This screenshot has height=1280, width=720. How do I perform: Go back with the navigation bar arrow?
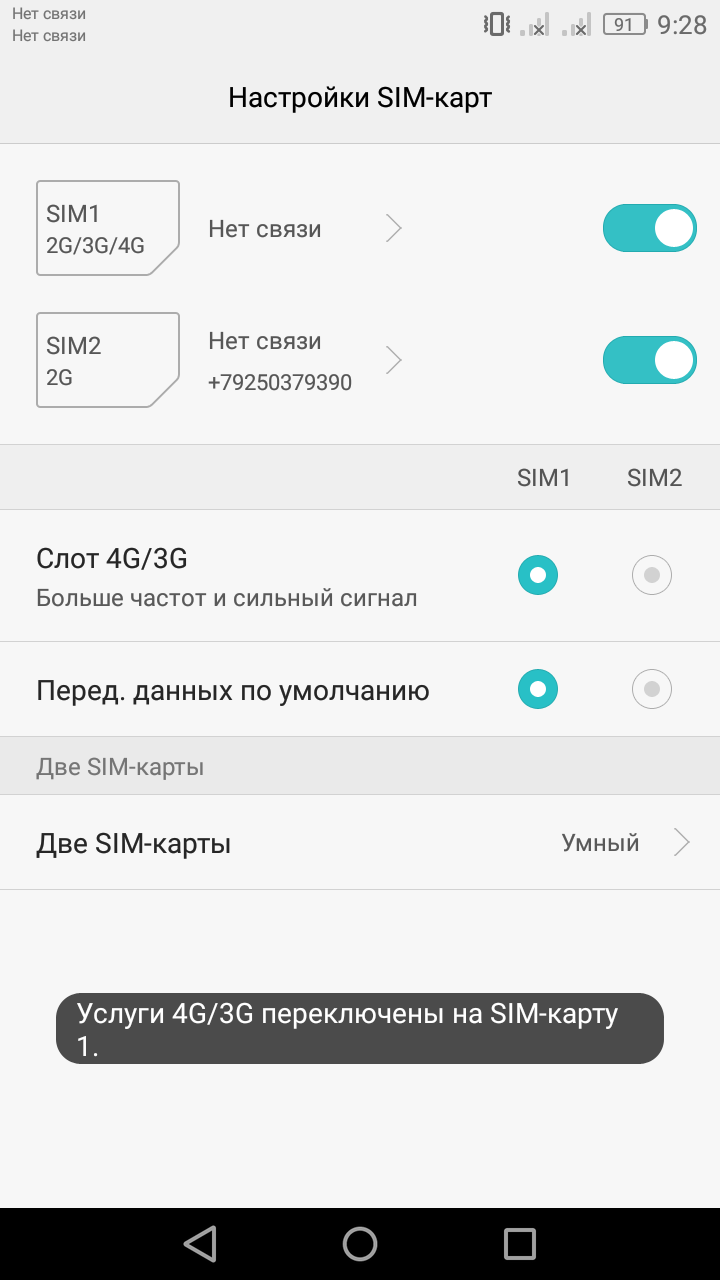click(x=201, y=1244)
